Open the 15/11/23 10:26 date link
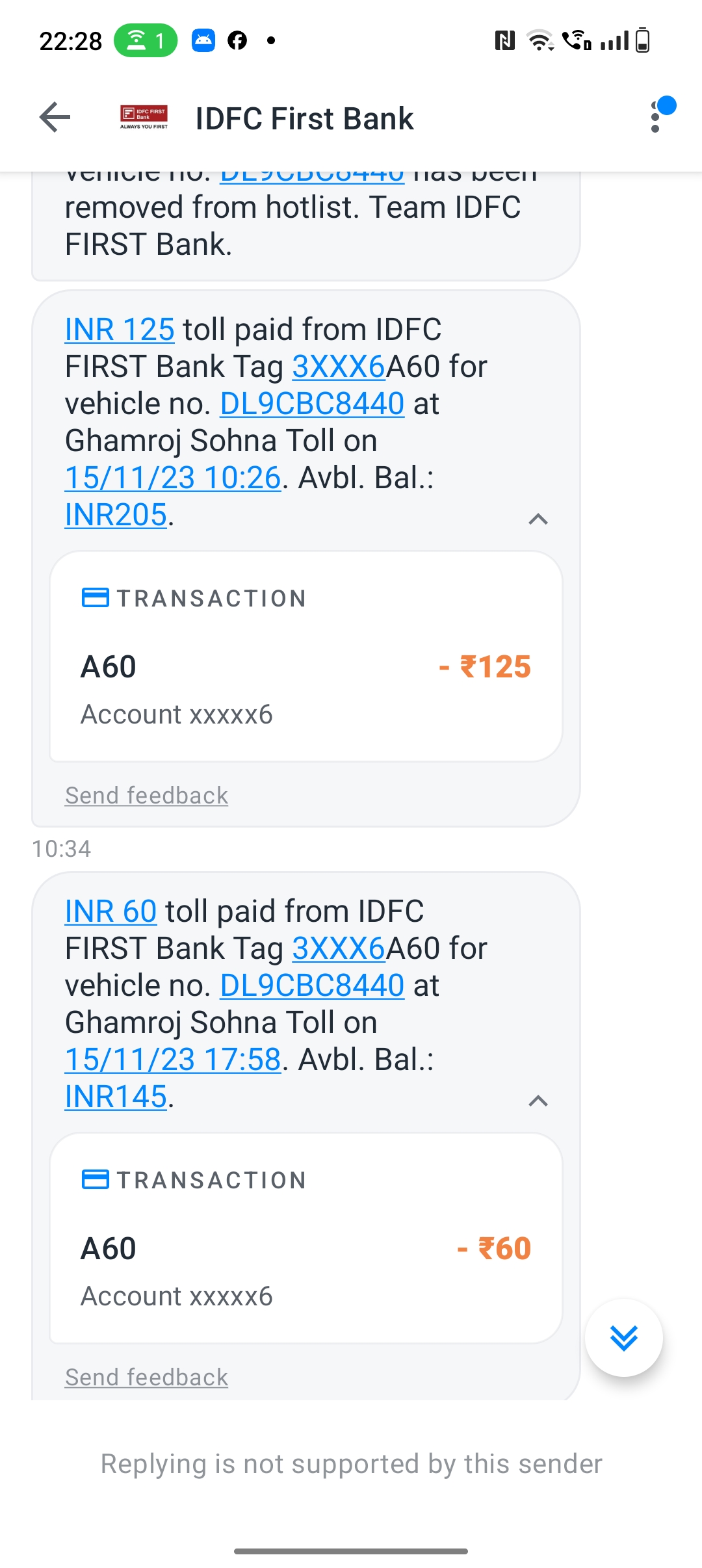This screenshot has height=1568, width=702. coord(173,477)
